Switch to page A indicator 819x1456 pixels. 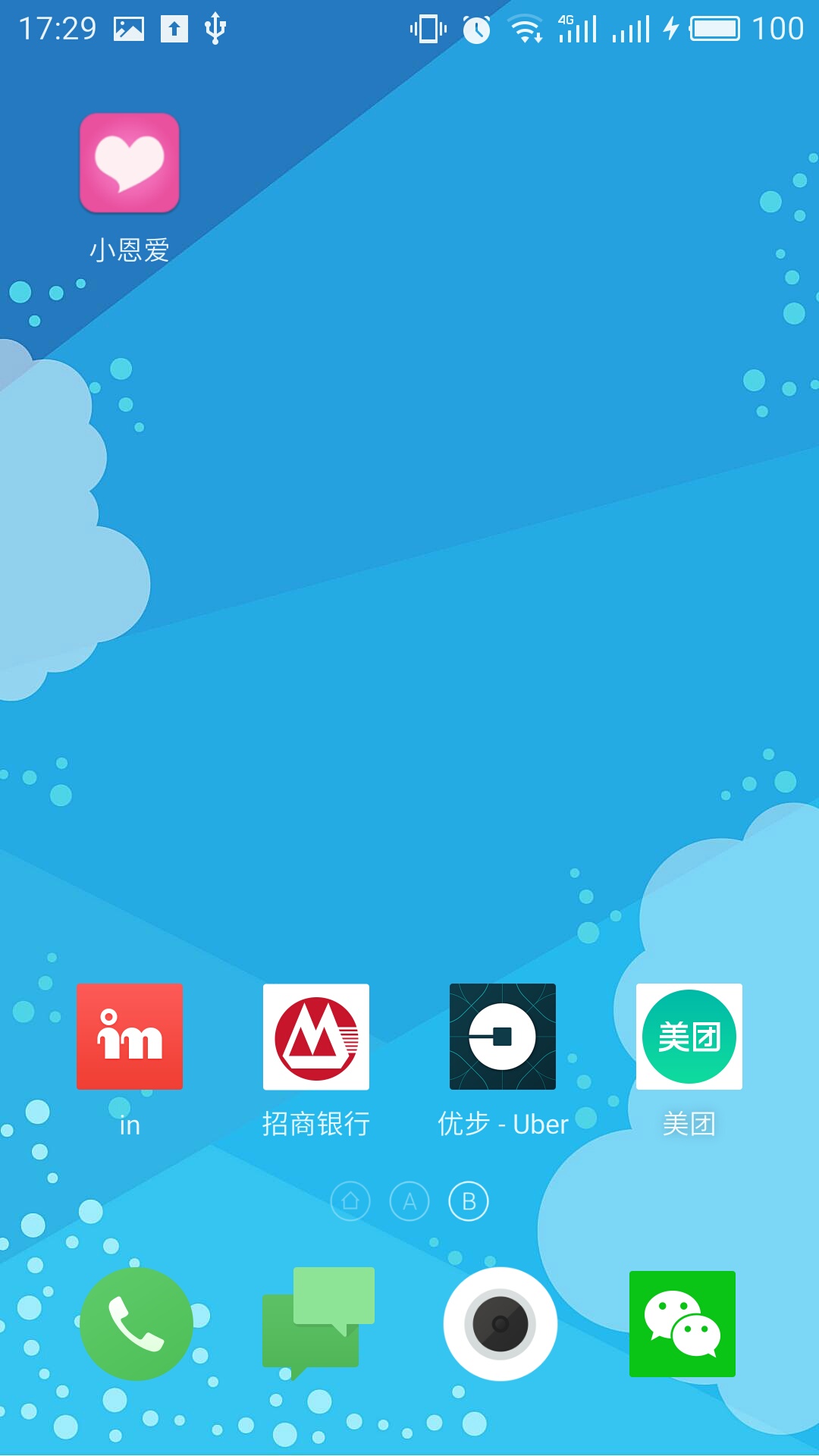click(x=409, y=1202)
